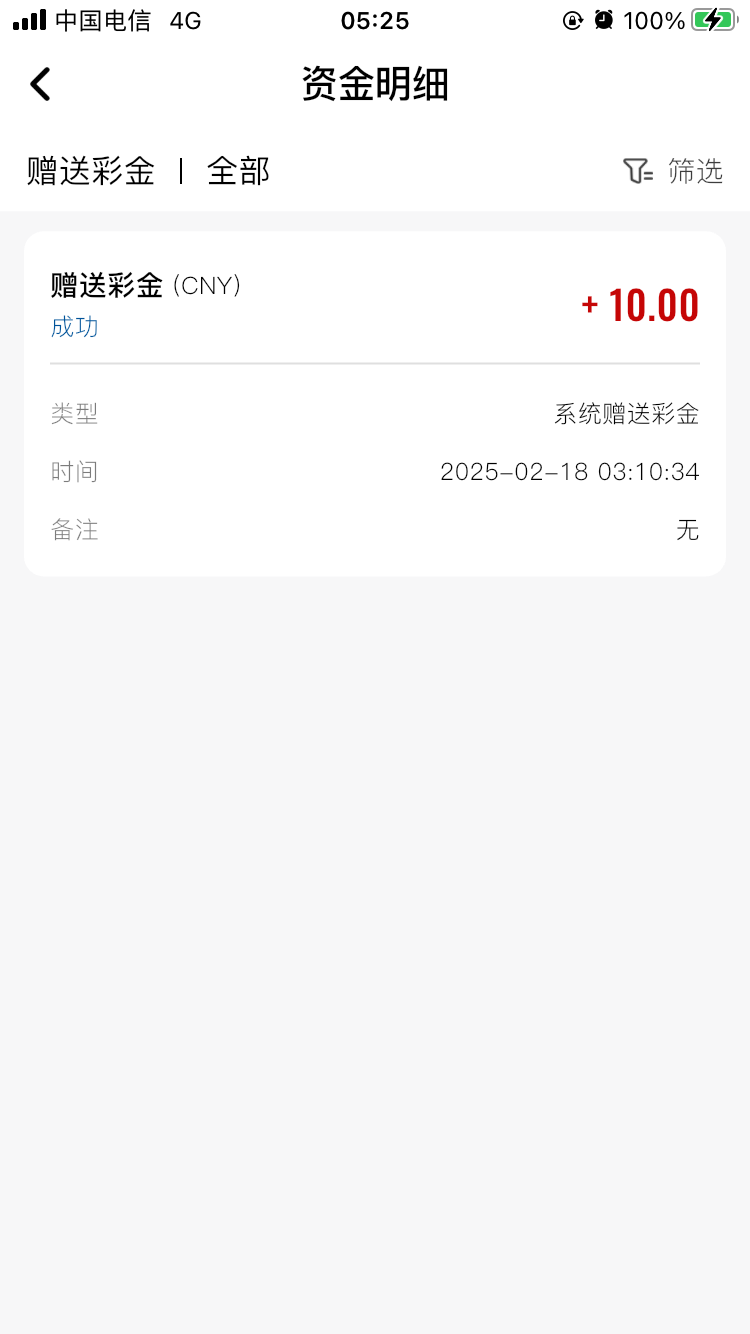The height and width of the screenshot is (1334, 750).
Task: Open the 筛选 filter options
Action: click(673, 171)
